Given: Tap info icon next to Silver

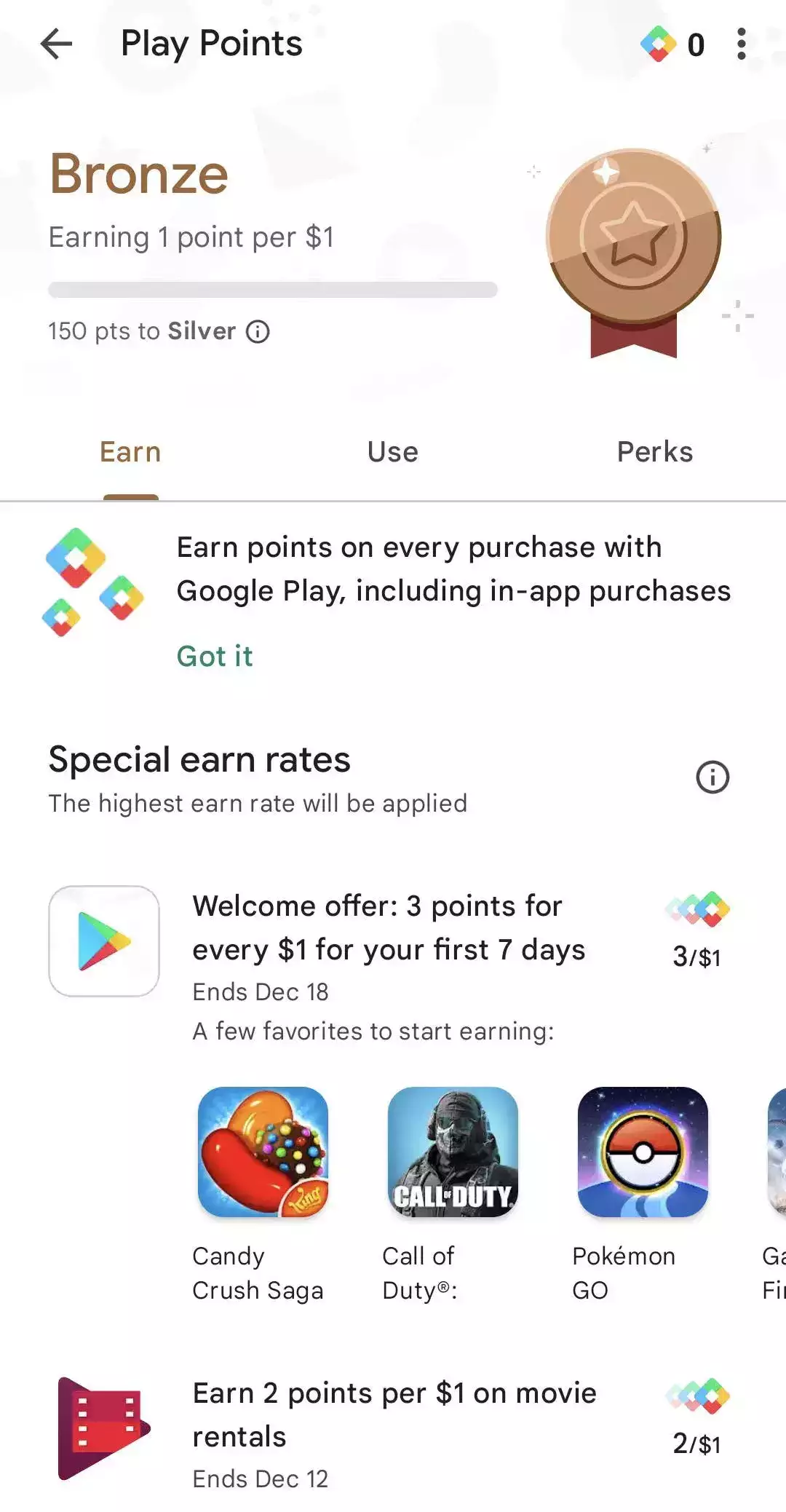Looking at the screenshot, I should 258,332.
